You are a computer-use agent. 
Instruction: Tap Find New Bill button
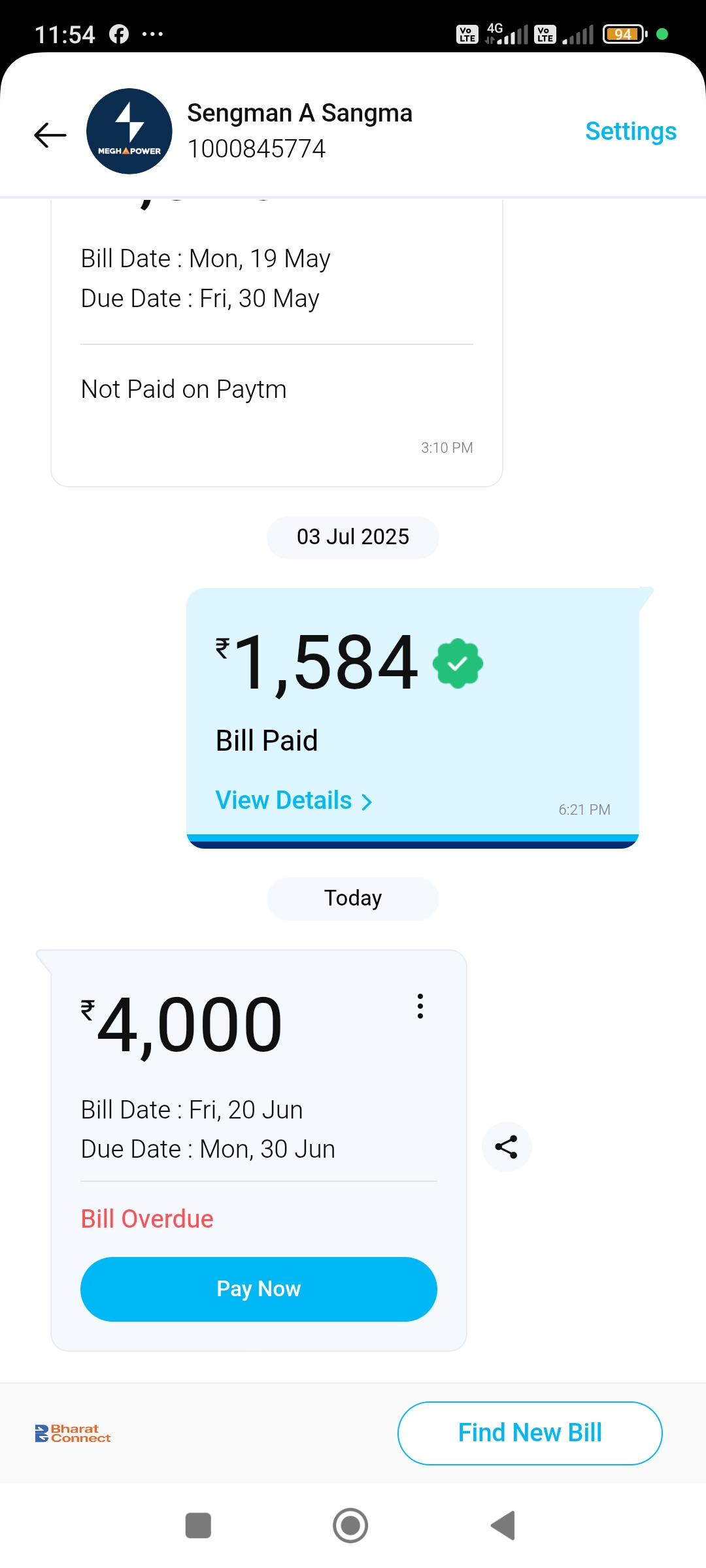(530, 1433)
